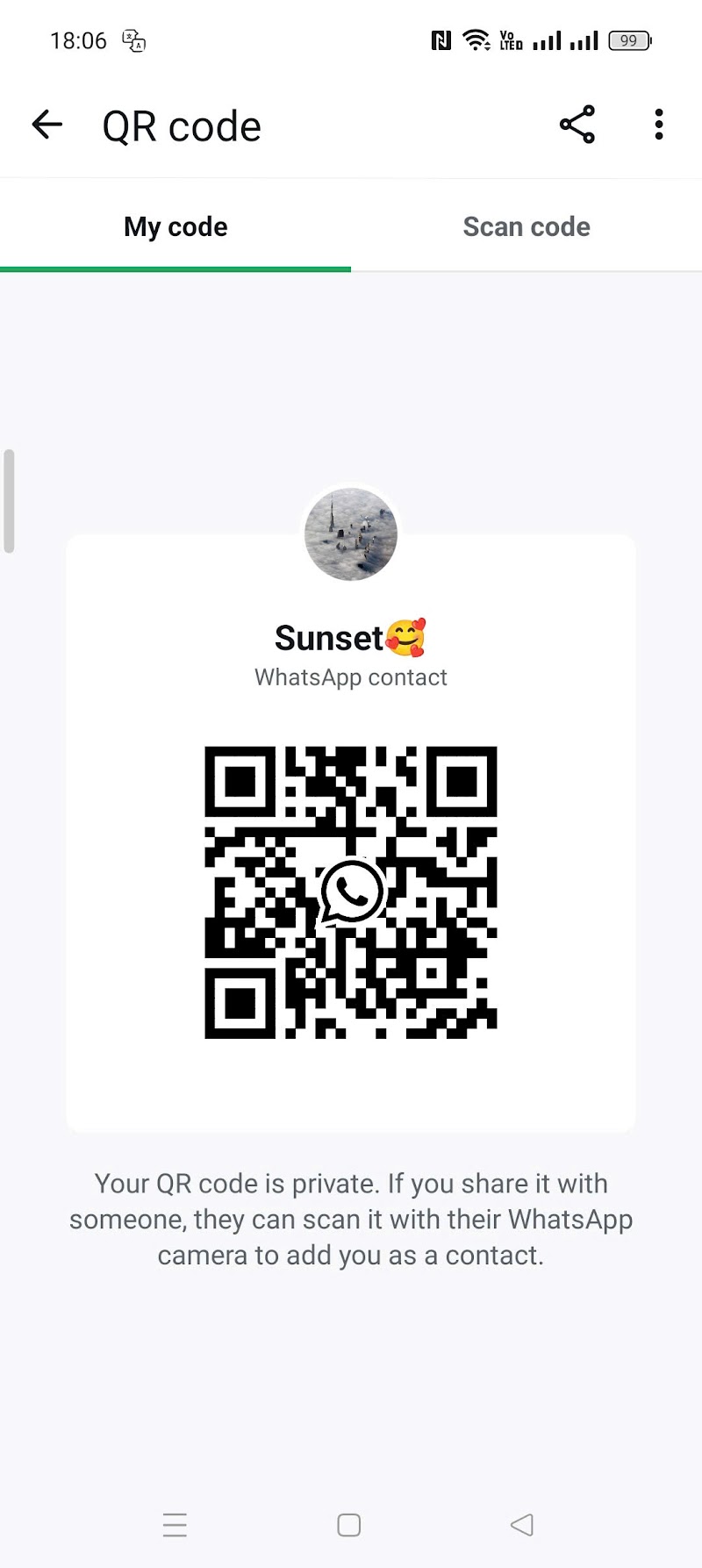Open the overflow menu
Image resolution: width=702 pixels, height=1568 pixels.
(x=659, y=125)
